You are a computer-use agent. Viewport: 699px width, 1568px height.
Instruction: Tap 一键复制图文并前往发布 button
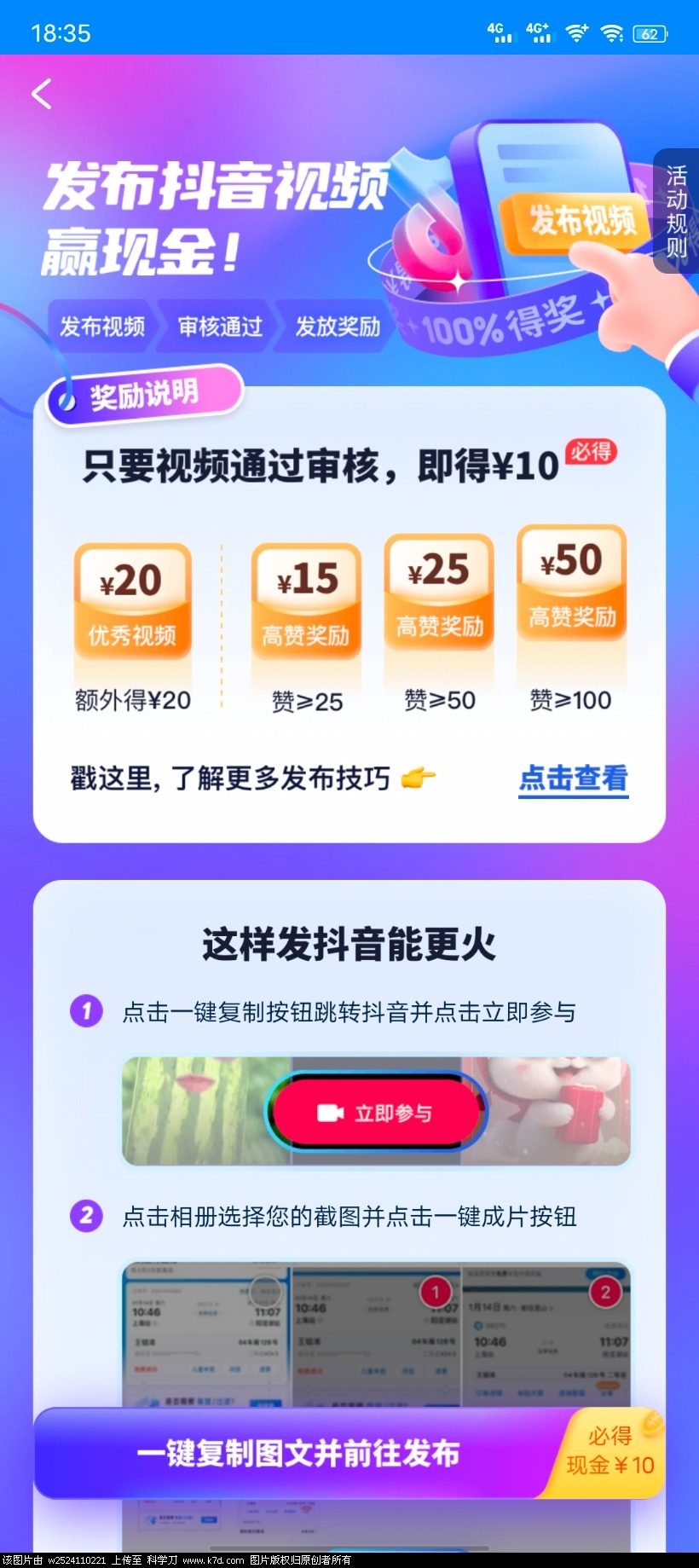click(x=298, y=1453)
